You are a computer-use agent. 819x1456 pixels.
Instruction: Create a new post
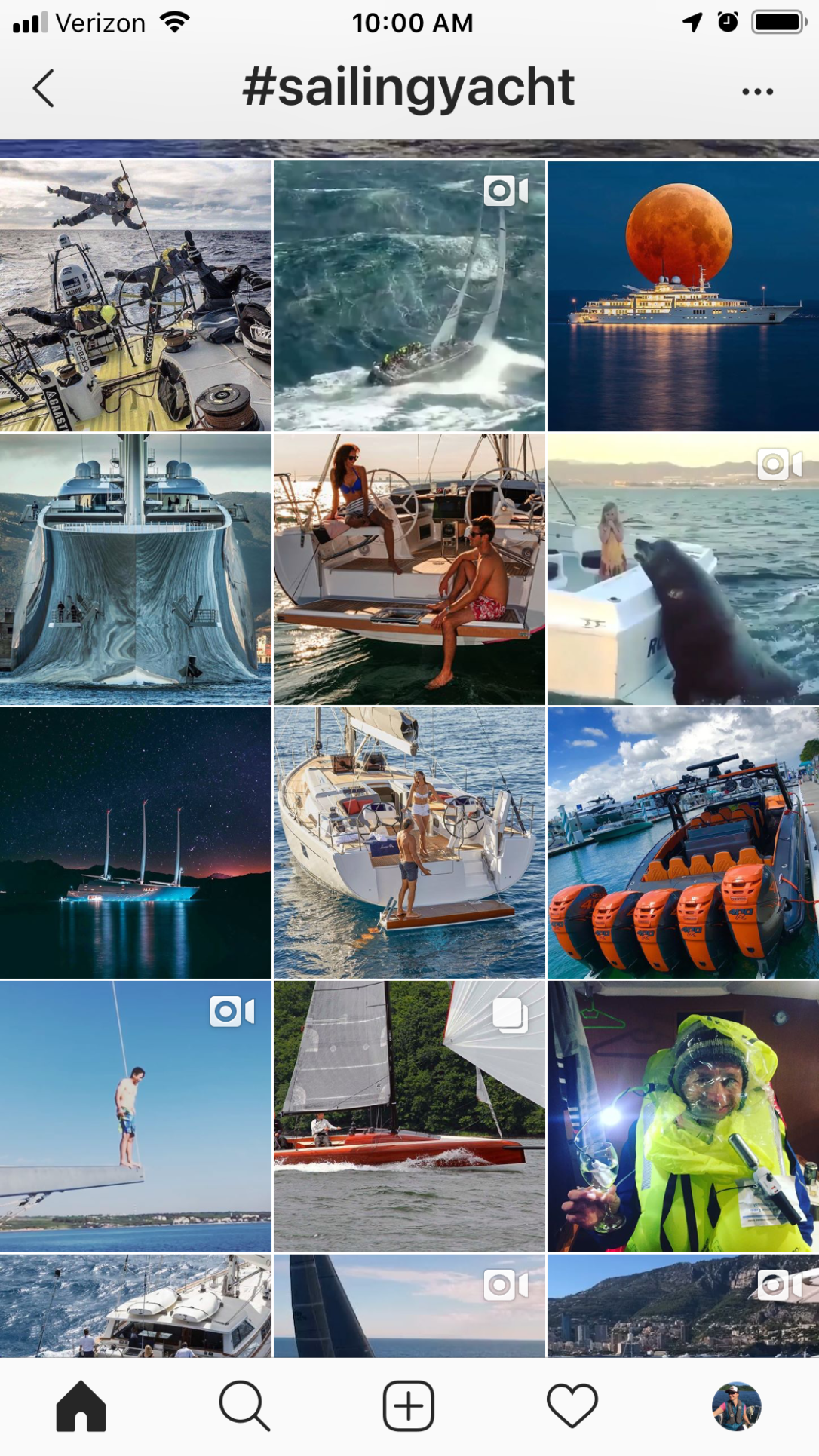click(x=408, y=1406)
